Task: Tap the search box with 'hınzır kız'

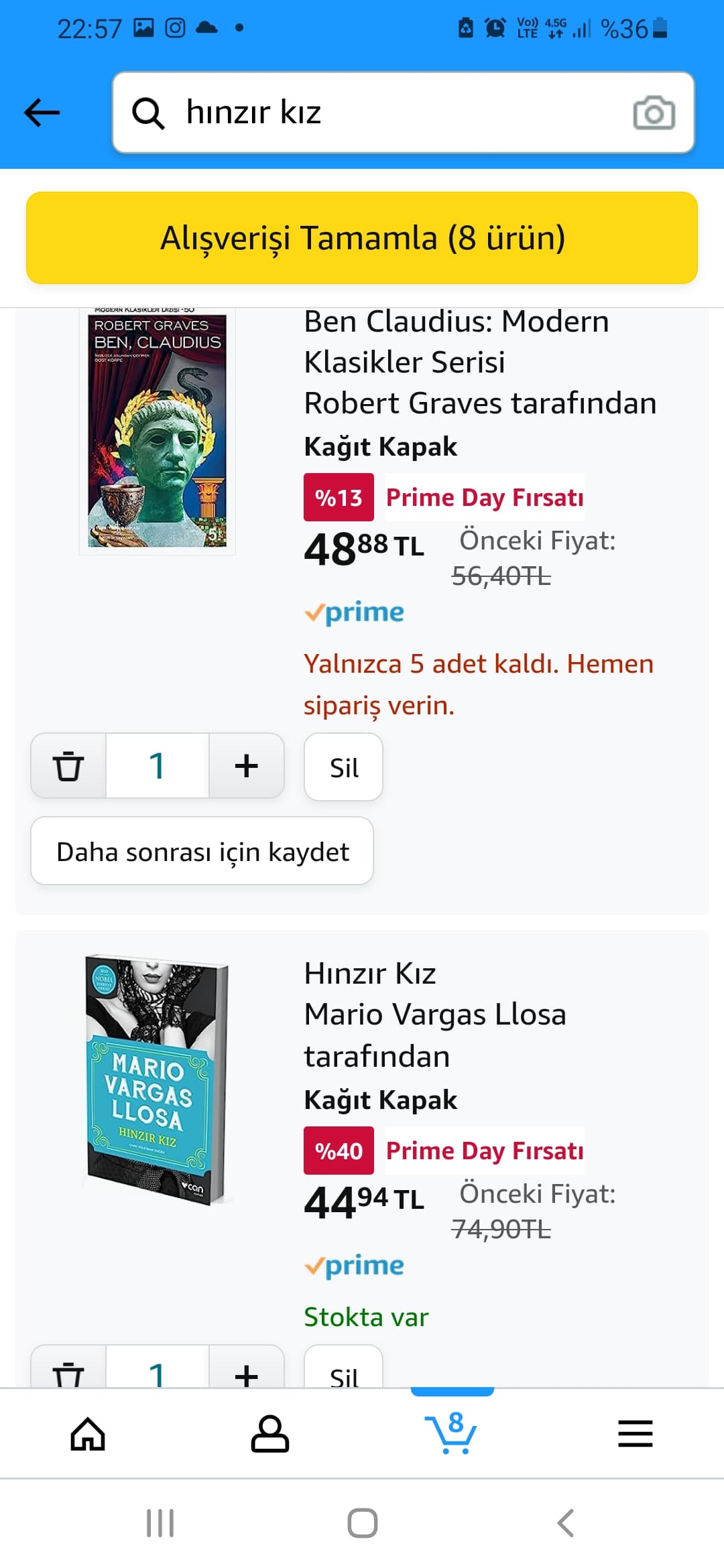Action: click(x=375, y=113)
